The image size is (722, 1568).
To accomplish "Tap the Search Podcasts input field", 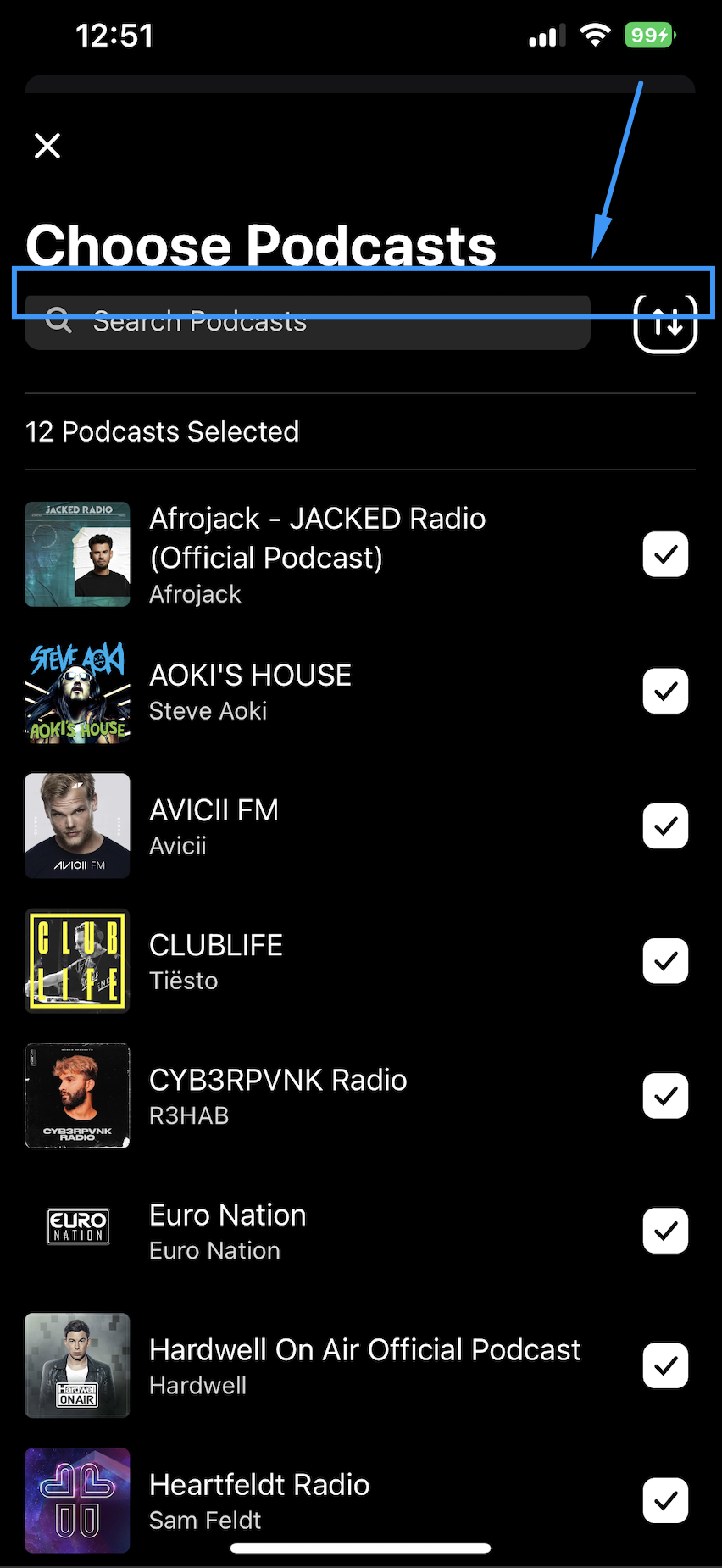I will 307,321.
